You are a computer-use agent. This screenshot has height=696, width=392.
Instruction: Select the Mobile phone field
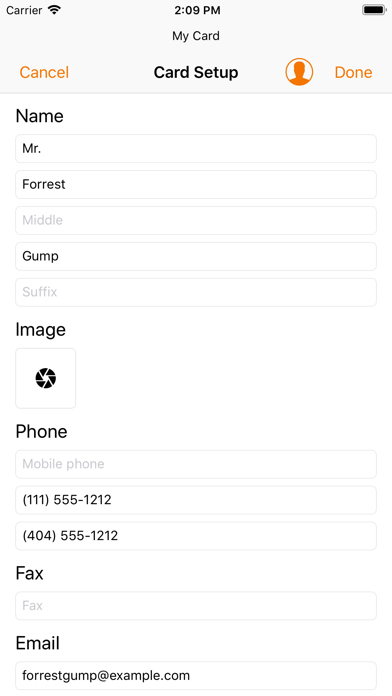click(196, 464)
